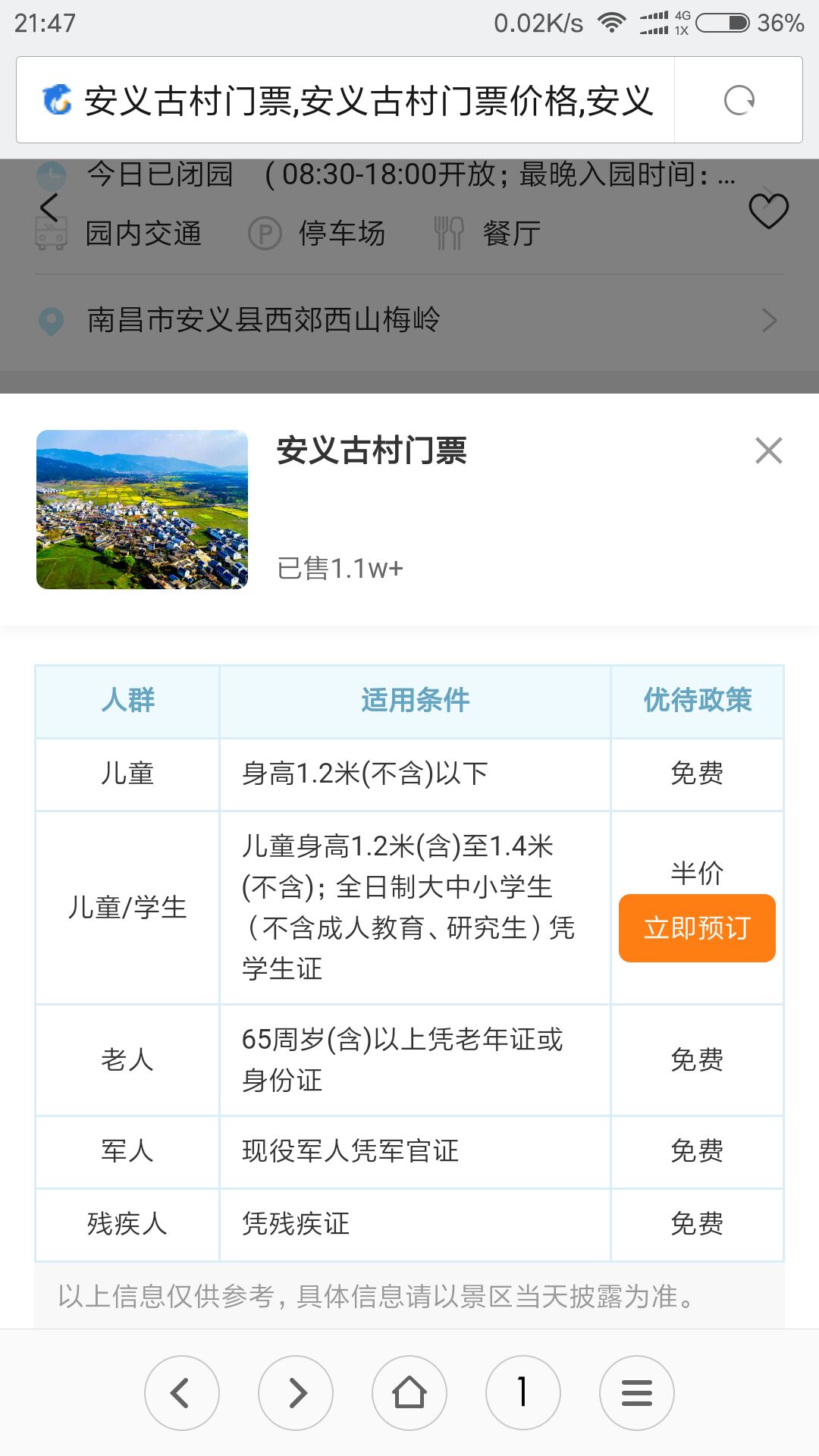The height and width of the screenshot is (1456, 819).
Task: Reload the page with the refresh icon
Action: 739,100
